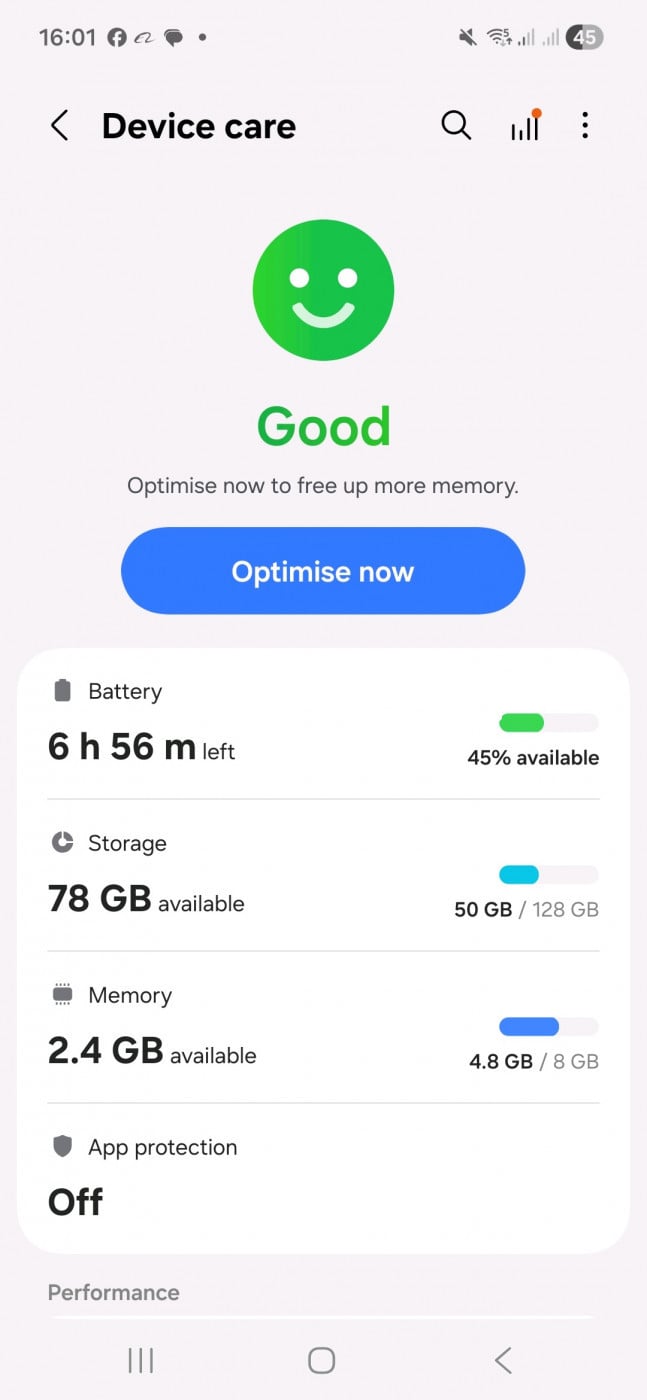
Task: Open the search icon in Device care
Action: (456, 126)
